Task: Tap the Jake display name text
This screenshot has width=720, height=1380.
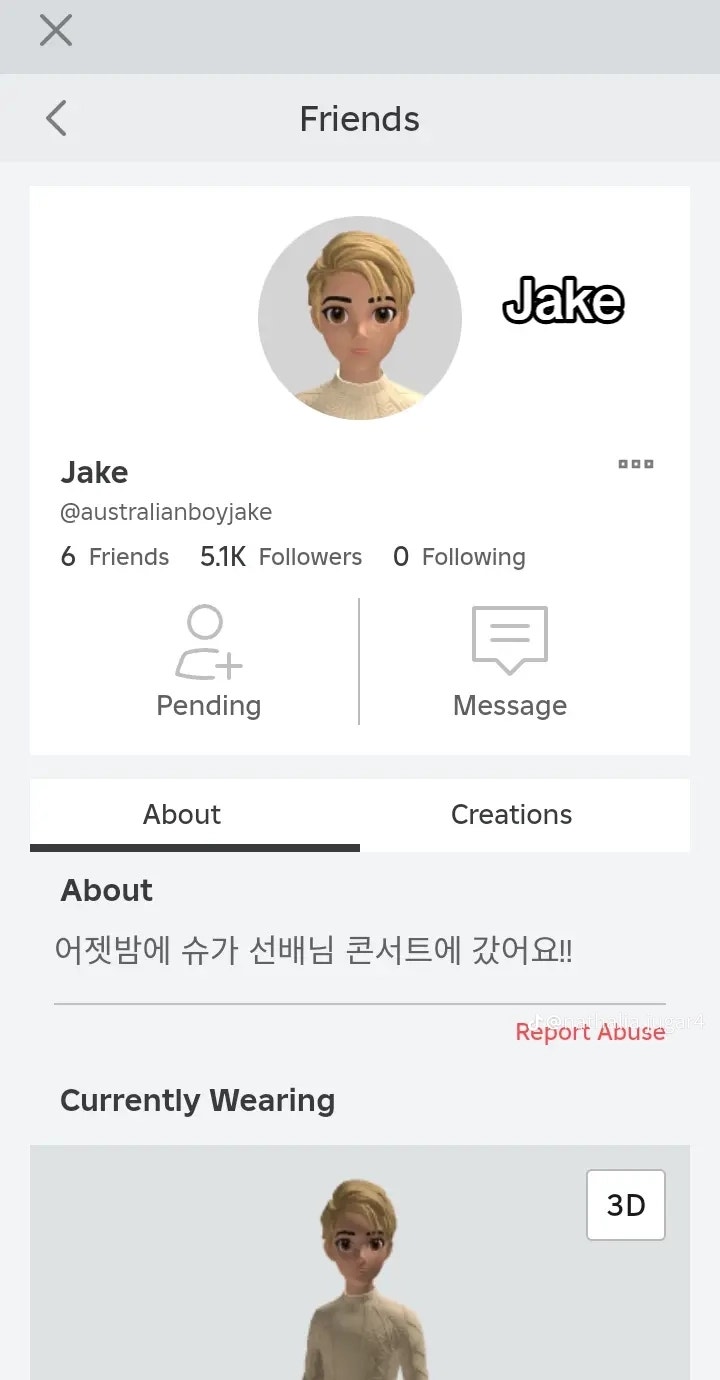Action: 94,472
